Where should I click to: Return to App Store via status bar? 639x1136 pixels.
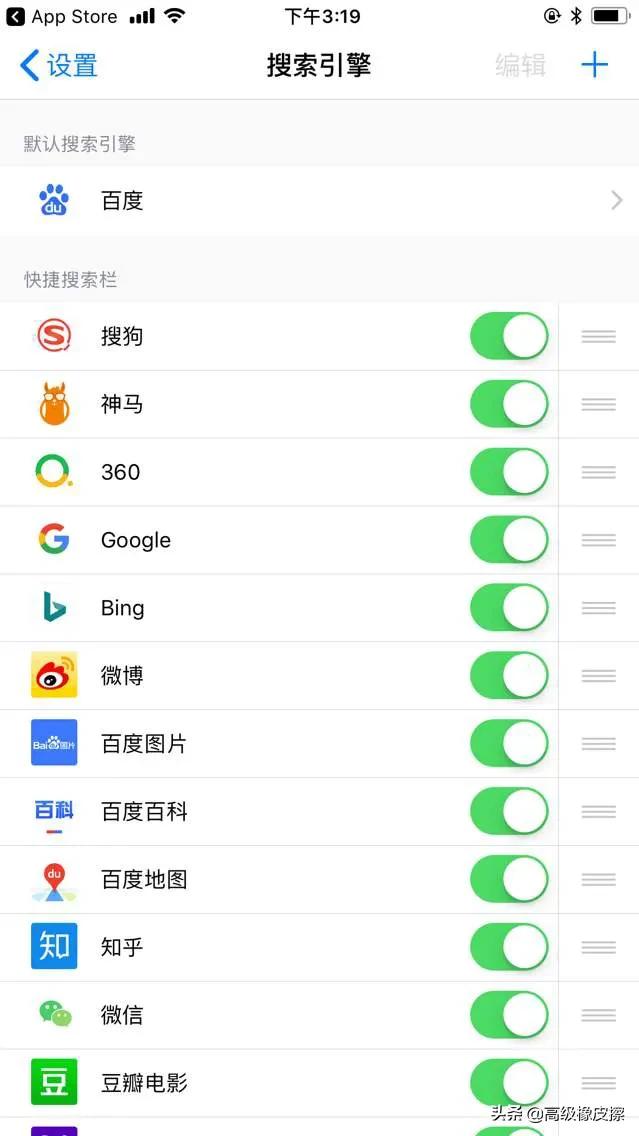tap(62, 17)
